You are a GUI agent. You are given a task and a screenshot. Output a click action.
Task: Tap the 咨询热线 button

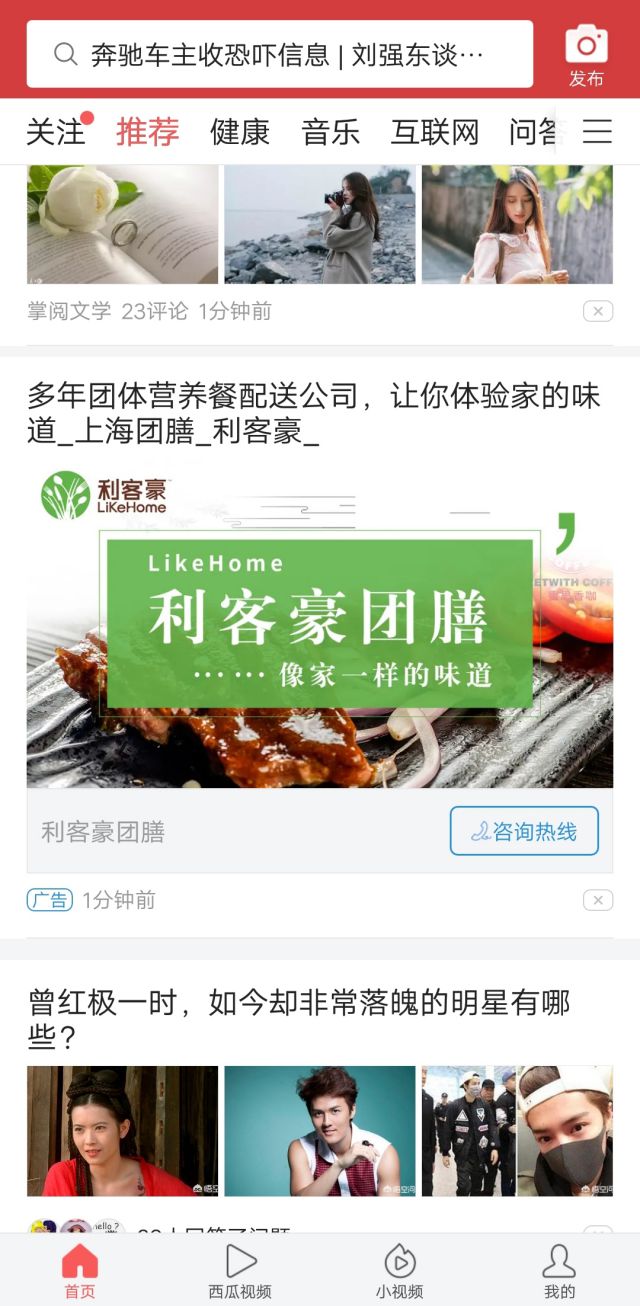[524, 831]
